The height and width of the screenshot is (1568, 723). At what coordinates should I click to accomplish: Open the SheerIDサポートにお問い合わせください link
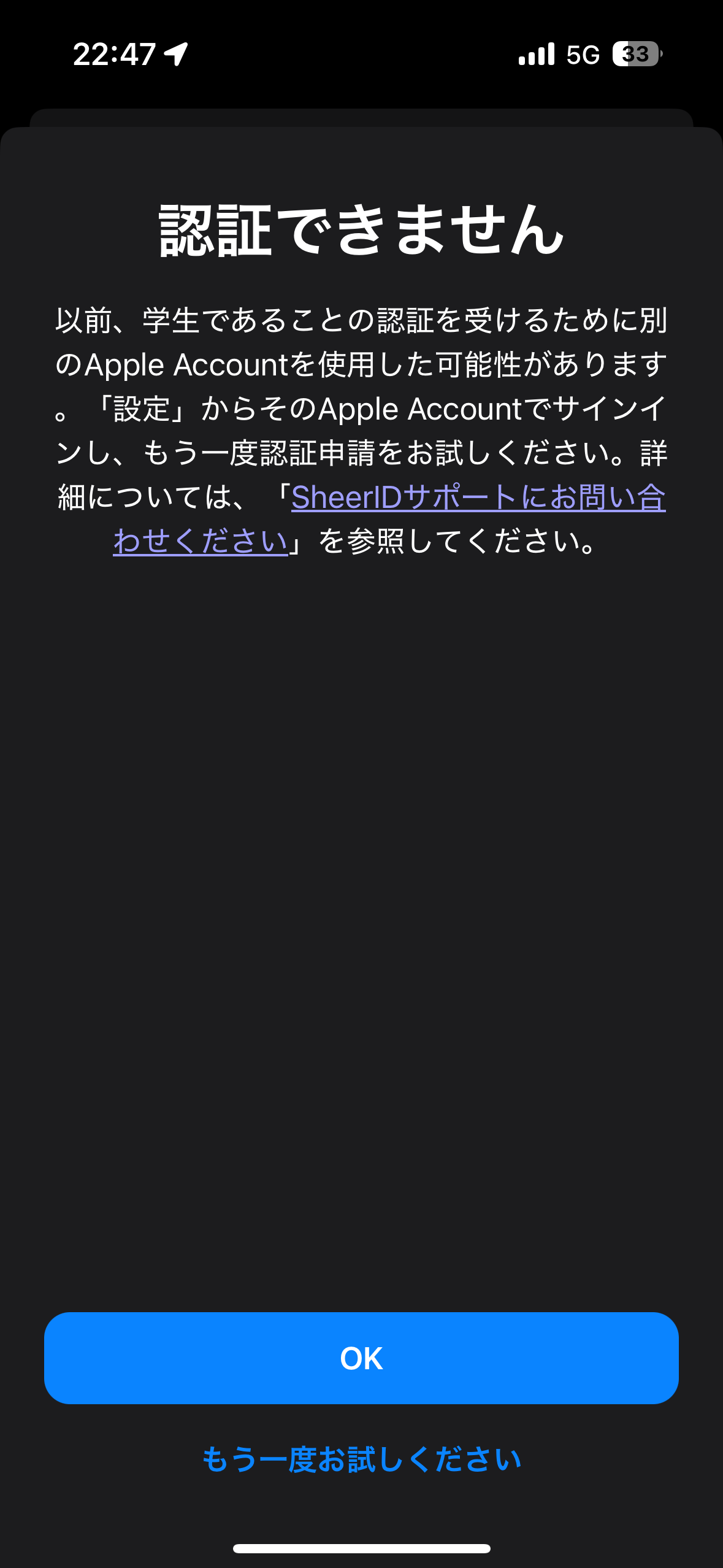[477, 498]
